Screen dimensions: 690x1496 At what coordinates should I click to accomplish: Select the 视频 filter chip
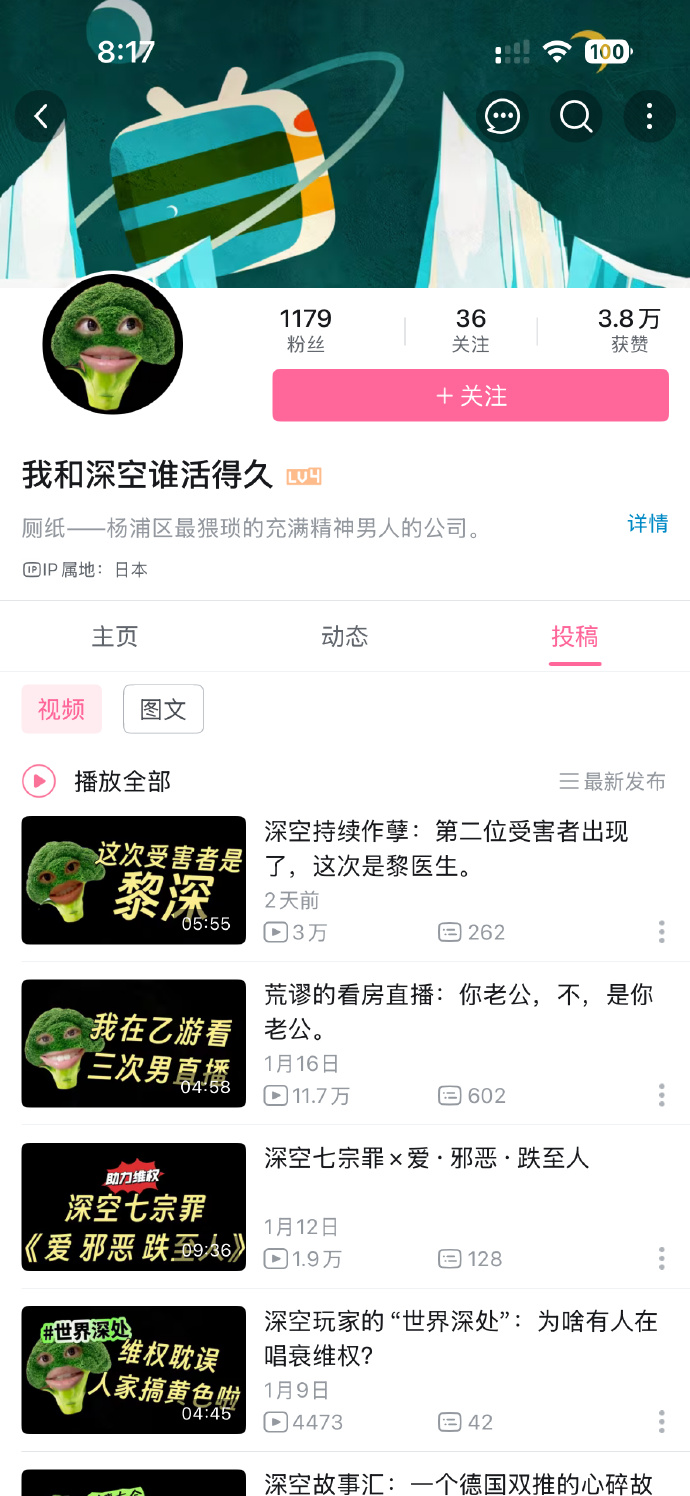click(x=62, y=709)
